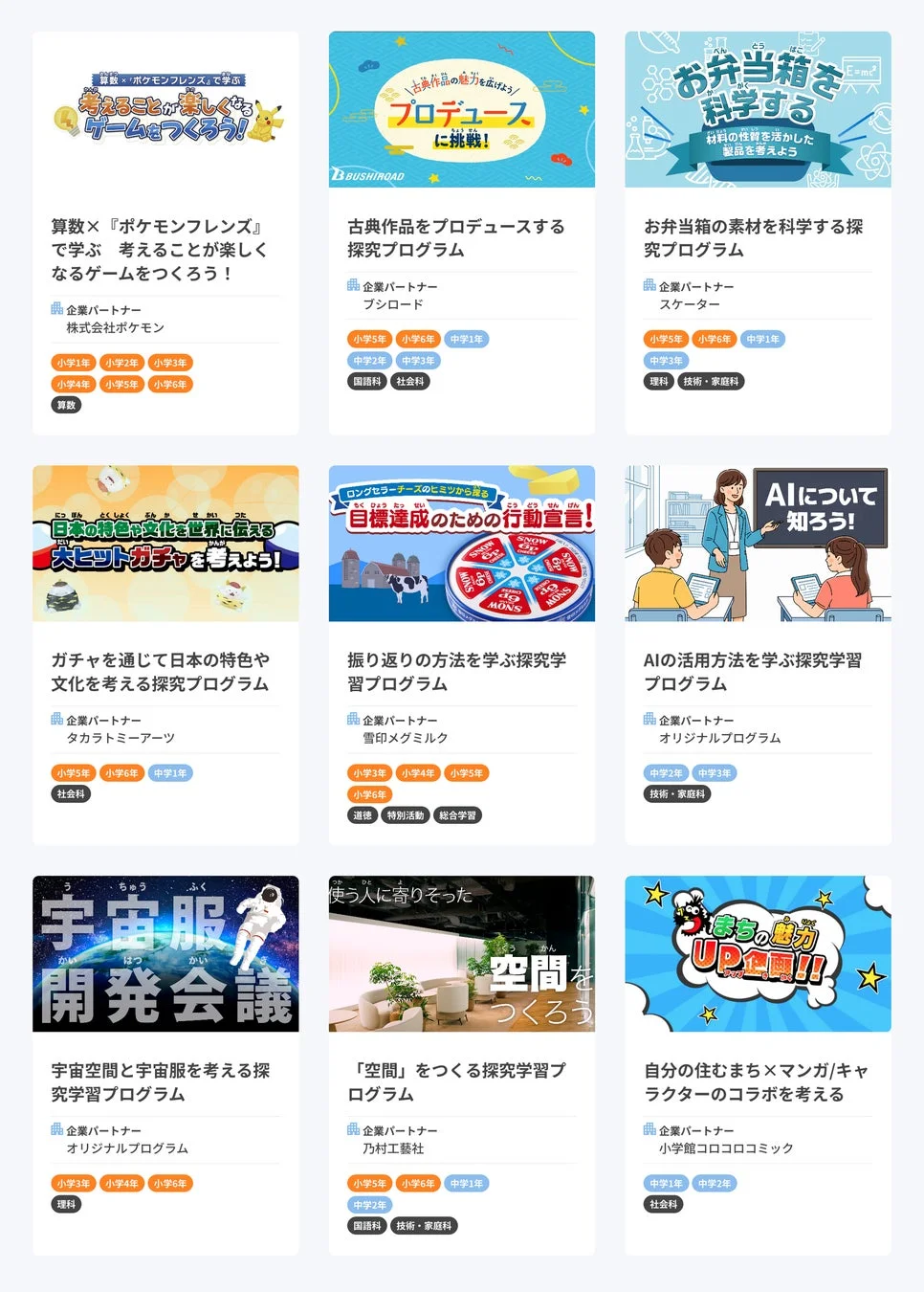924x1292 pixels.
Task: Click the 企業パートナー building icon under ポケモンフレンズ program
Action: tap(57, 307)
